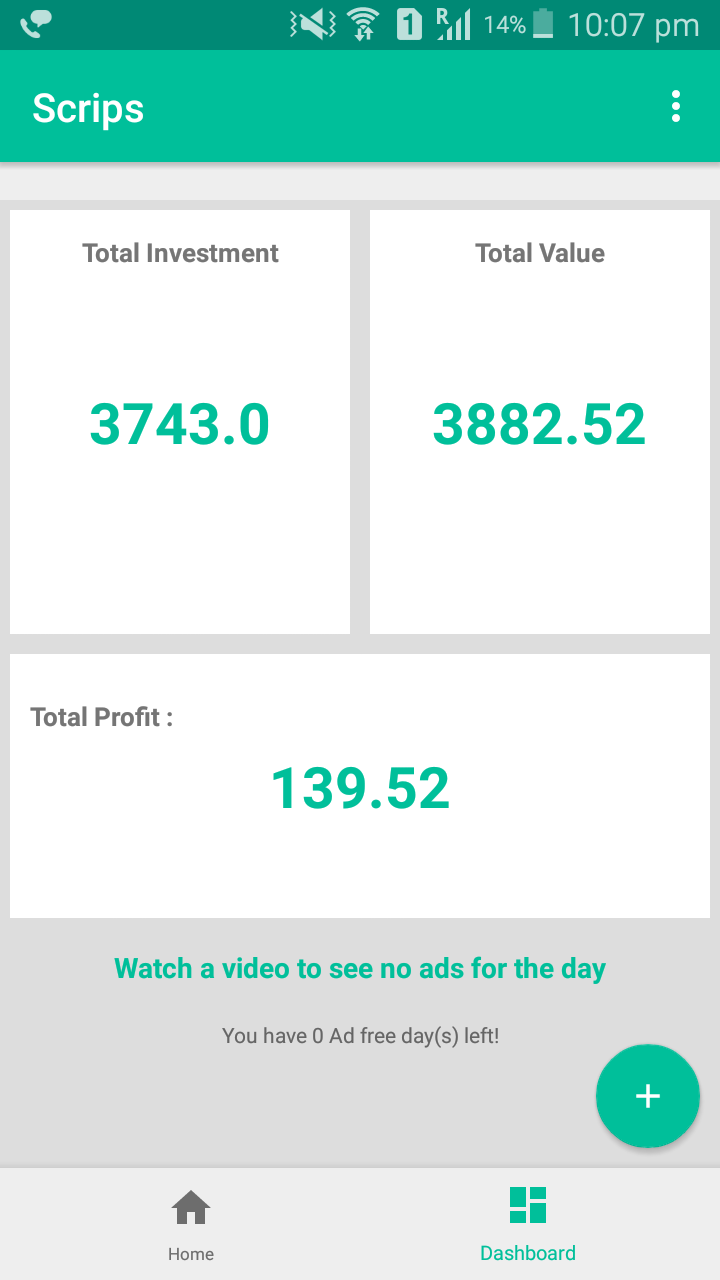Tap the Scrips title in the app bar
The width and height of the screenshot is (720, 1280).
88,110
